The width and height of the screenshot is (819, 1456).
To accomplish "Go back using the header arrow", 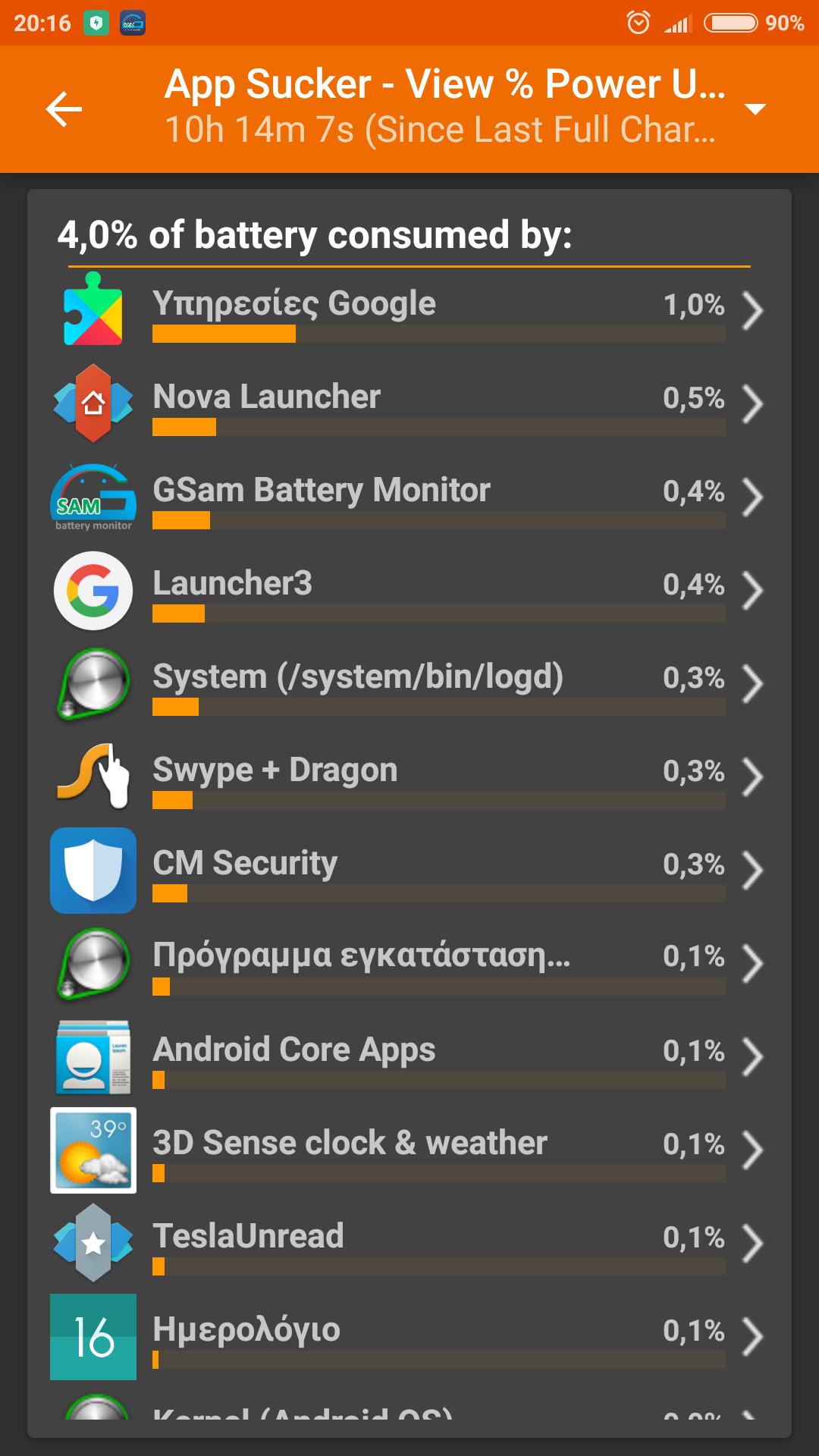I will pos(64,109).
